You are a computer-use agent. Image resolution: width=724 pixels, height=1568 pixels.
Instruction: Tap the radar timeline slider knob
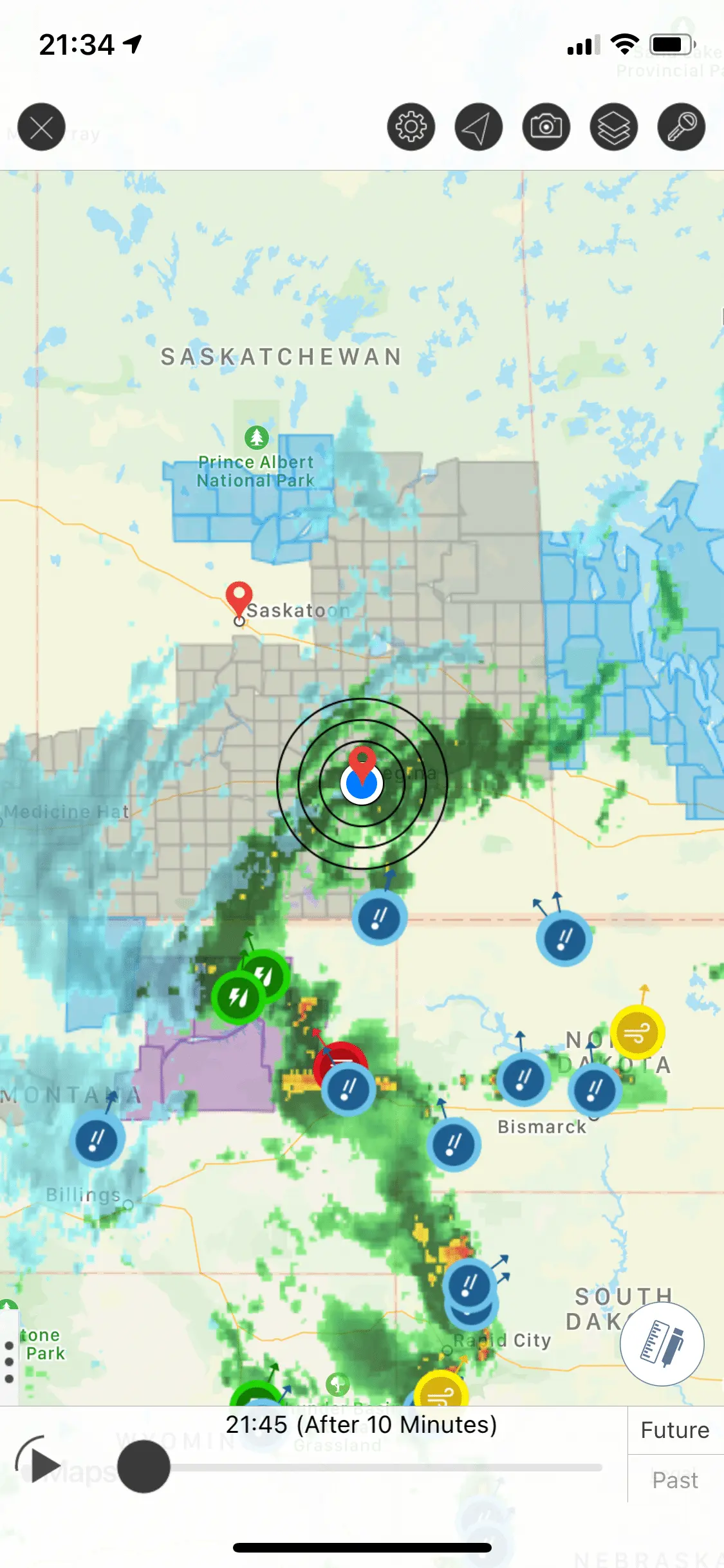click(x=144, y=1466)
